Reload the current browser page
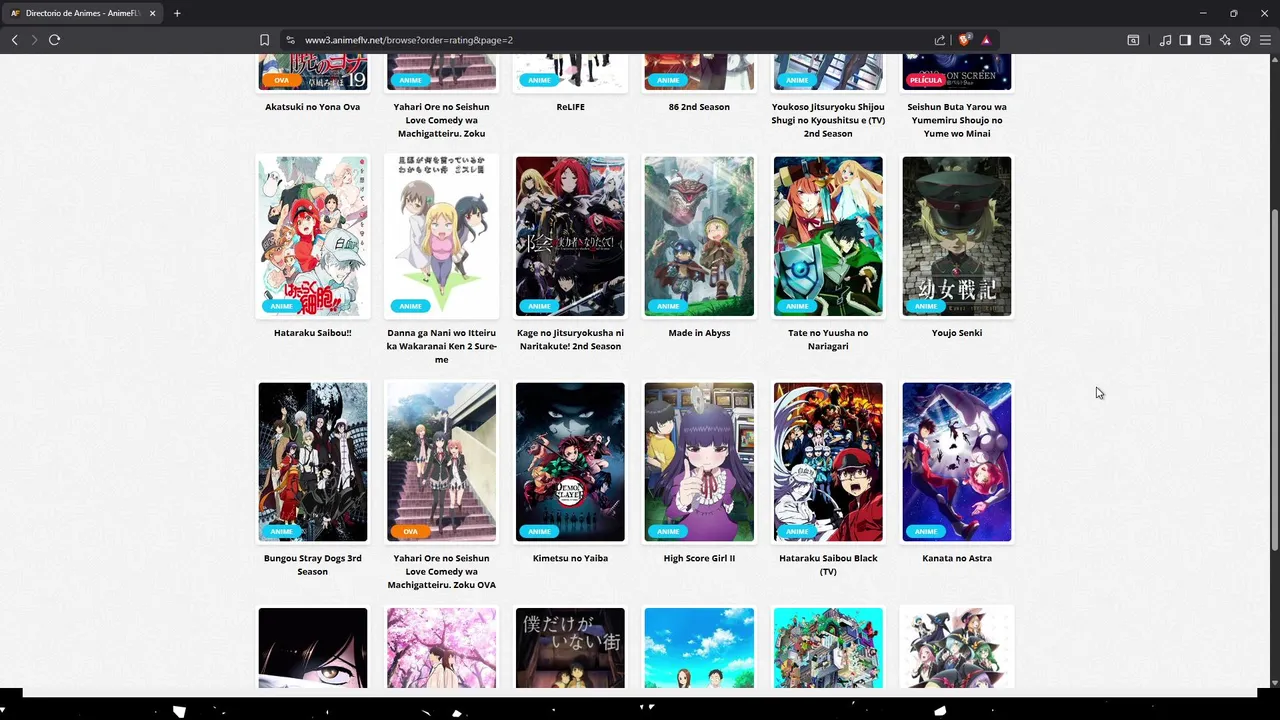Screen dimensions: 1280x720 click(54, 40)
